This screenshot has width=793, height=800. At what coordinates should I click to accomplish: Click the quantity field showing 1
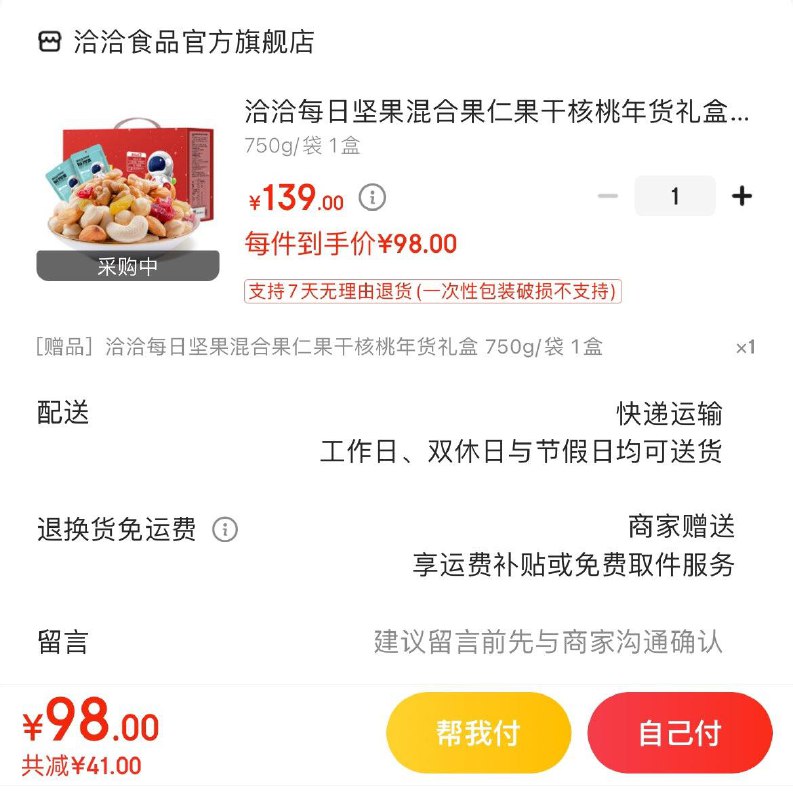point(675,196)
